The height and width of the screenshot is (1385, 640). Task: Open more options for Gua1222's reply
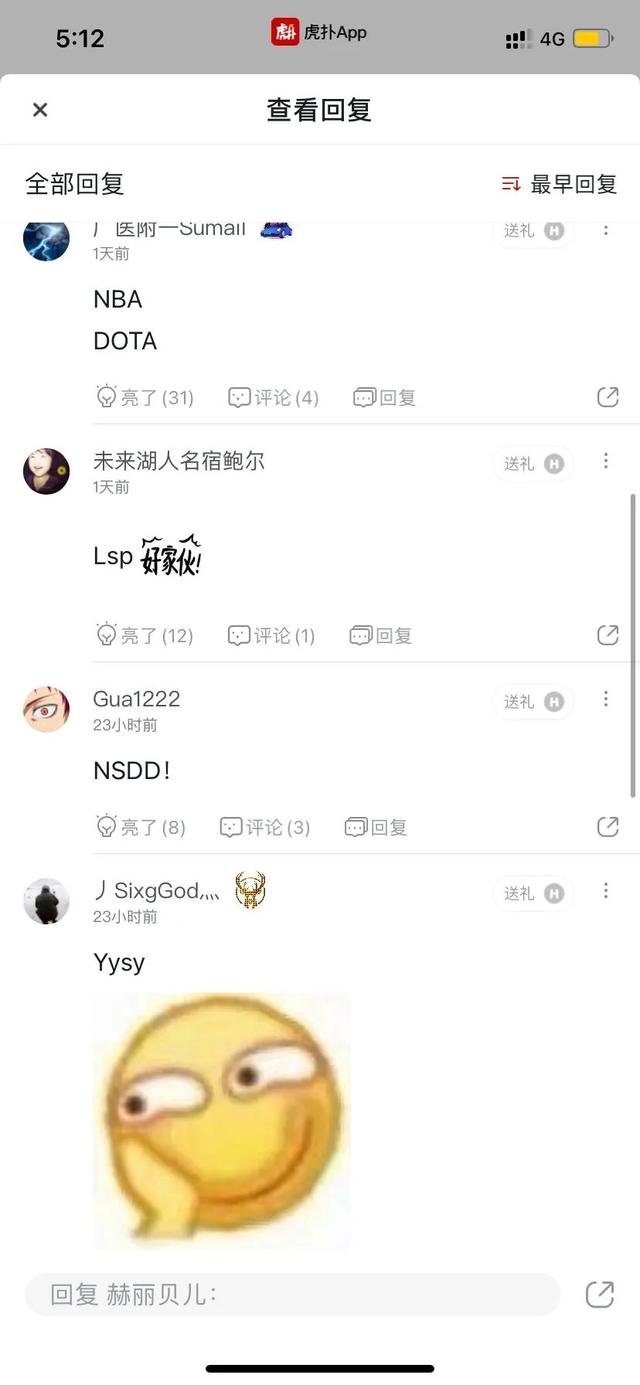(x=605, y=699)
